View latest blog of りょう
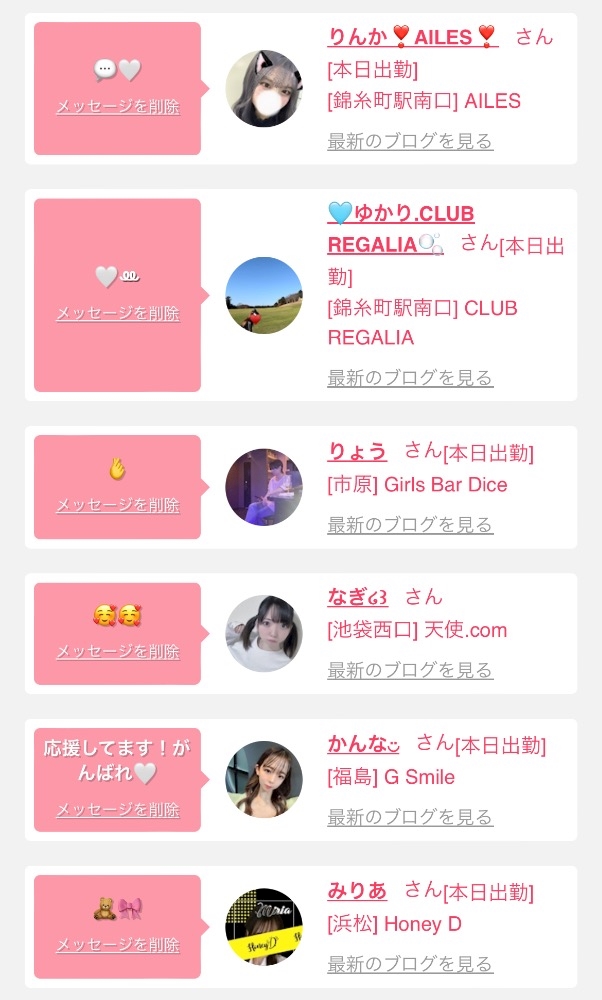The width and height of the screenshot is (602, 1000). click(x=410, y=524)
